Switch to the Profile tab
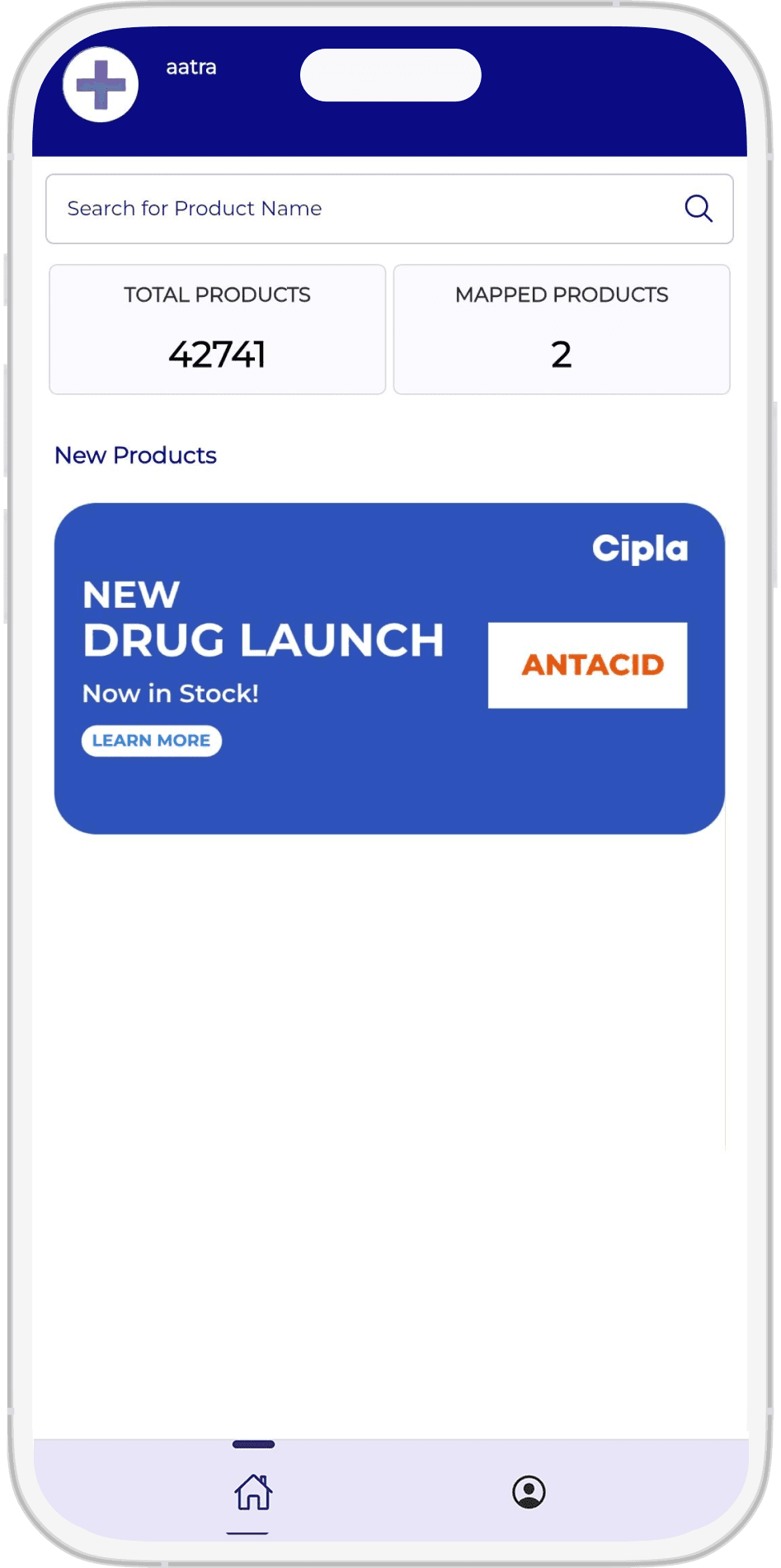Viewport: 781px width, 1568px height. [x=529, y=1492]
